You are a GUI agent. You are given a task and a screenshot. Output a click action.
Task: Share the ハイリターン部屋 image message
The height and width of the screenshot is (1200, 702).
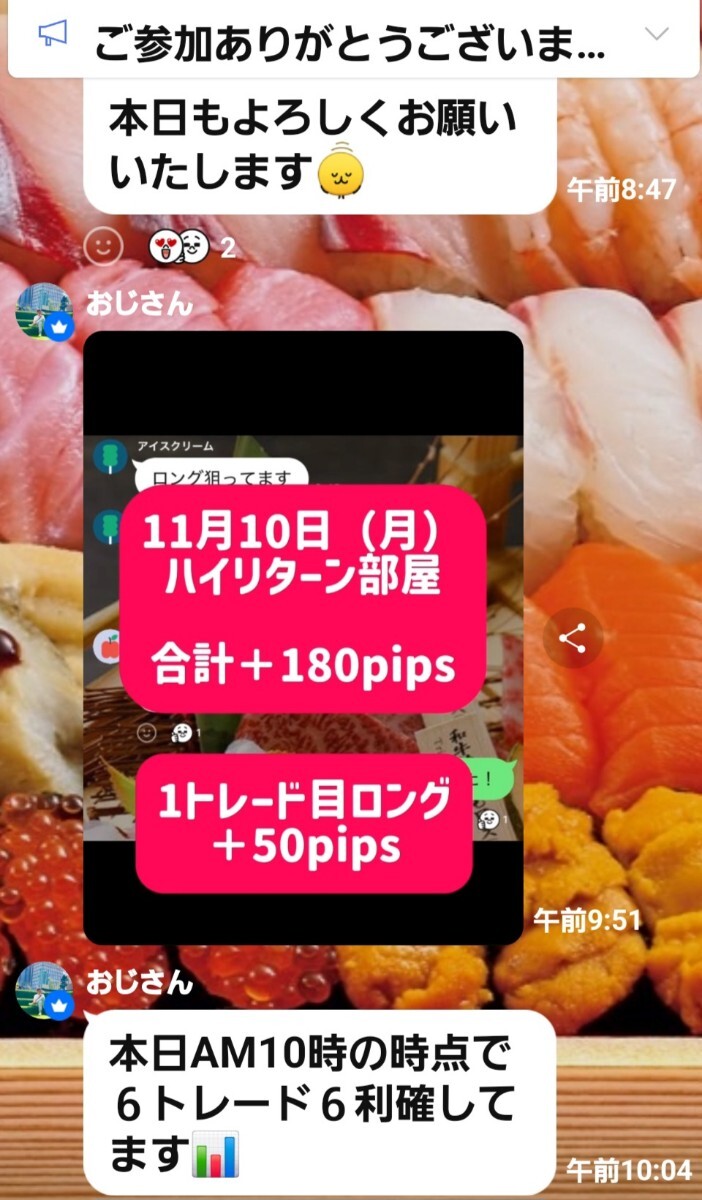573,639
